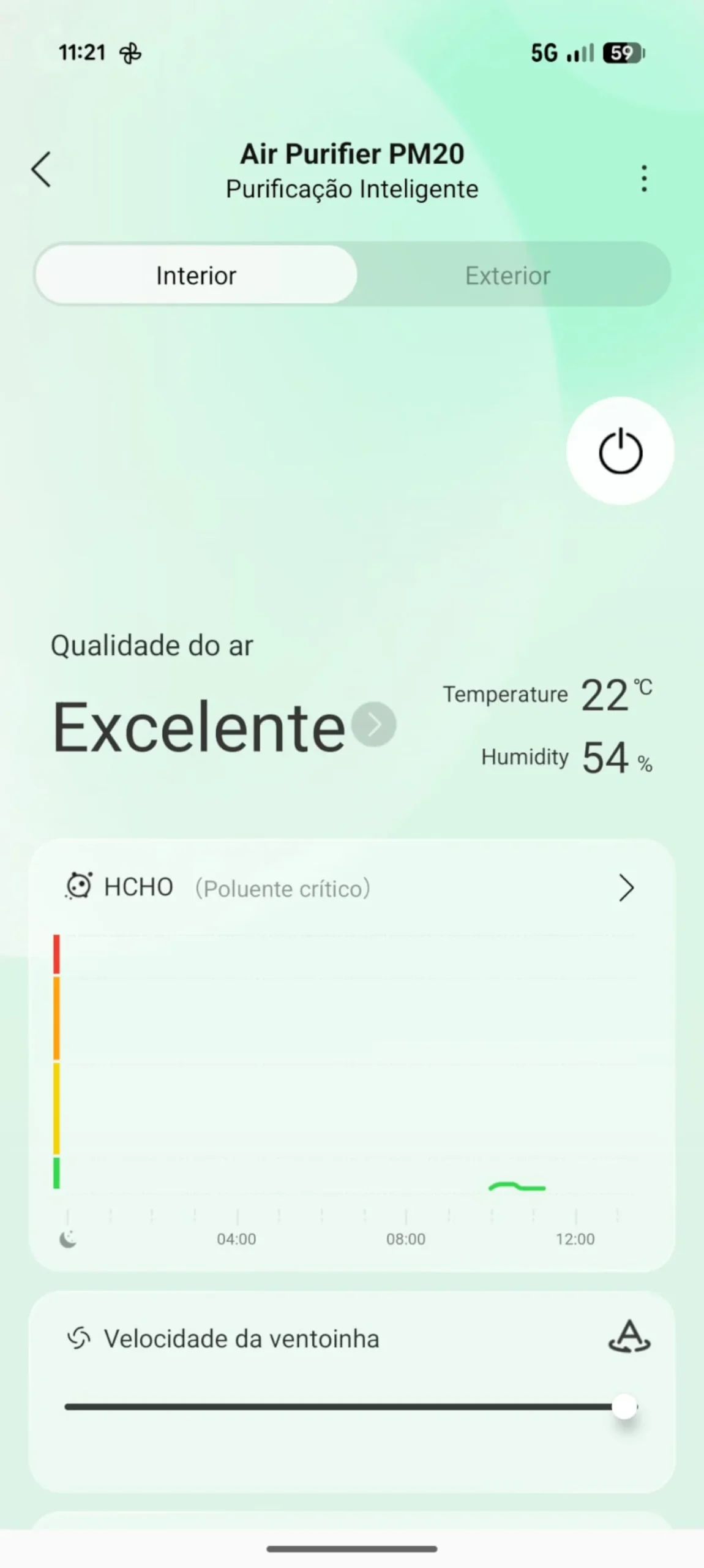The image size is (704, 1568).
Task: Open the three-dot overflow menu
Action: [643, 178]
